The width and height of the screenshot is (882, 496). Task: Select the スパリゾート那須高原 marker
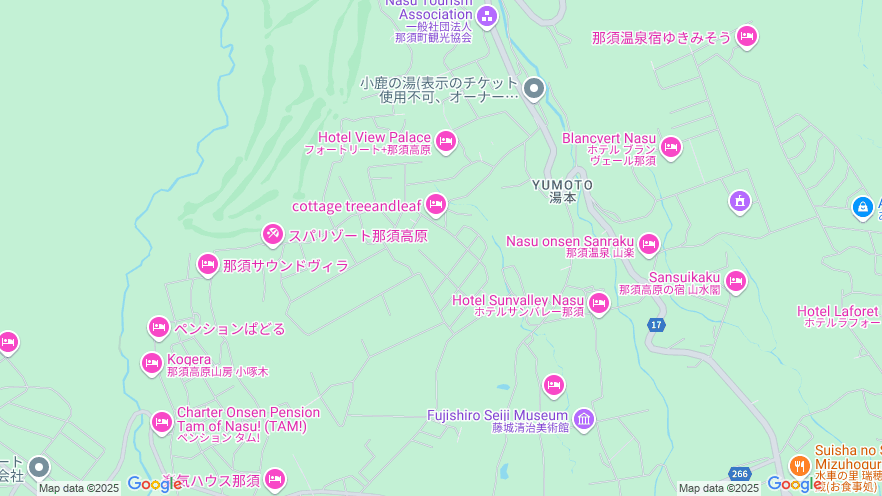click(272, 234)
